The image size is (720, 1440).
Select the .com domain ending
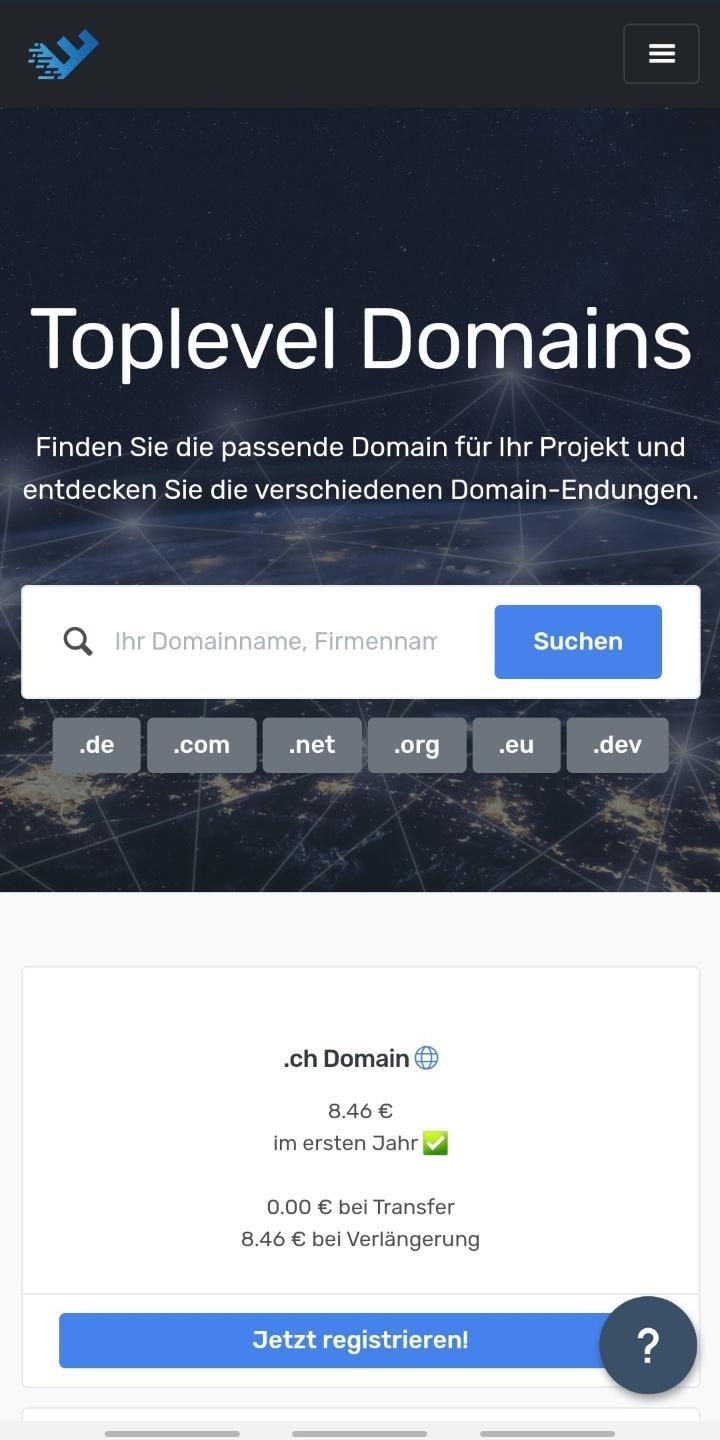tap(201, 744)
